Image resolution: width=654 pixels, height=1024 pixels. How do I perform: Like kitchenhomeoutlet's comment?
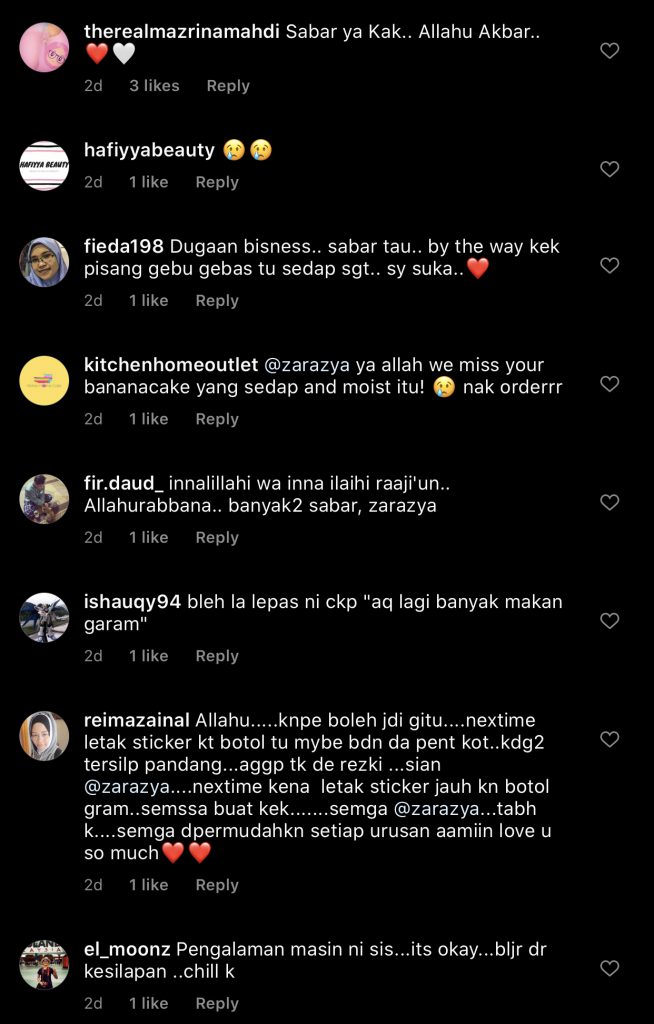pyautogui.click(x=609, y=384)
